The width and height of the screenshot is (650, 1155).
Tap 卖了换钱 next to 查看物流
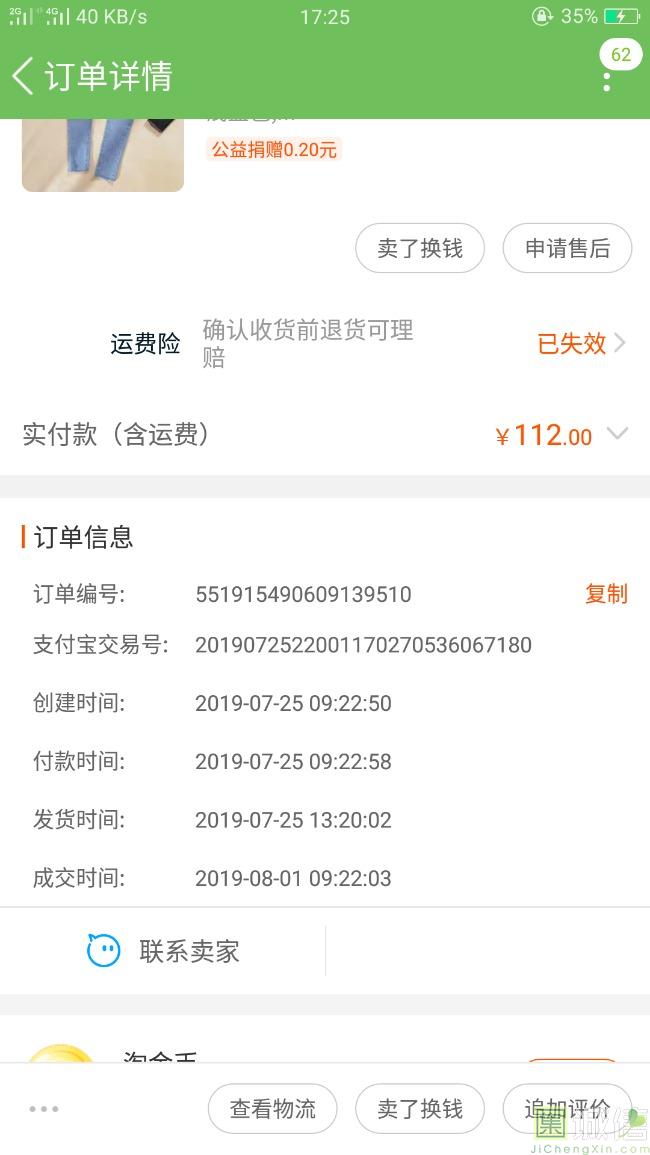420,1109
